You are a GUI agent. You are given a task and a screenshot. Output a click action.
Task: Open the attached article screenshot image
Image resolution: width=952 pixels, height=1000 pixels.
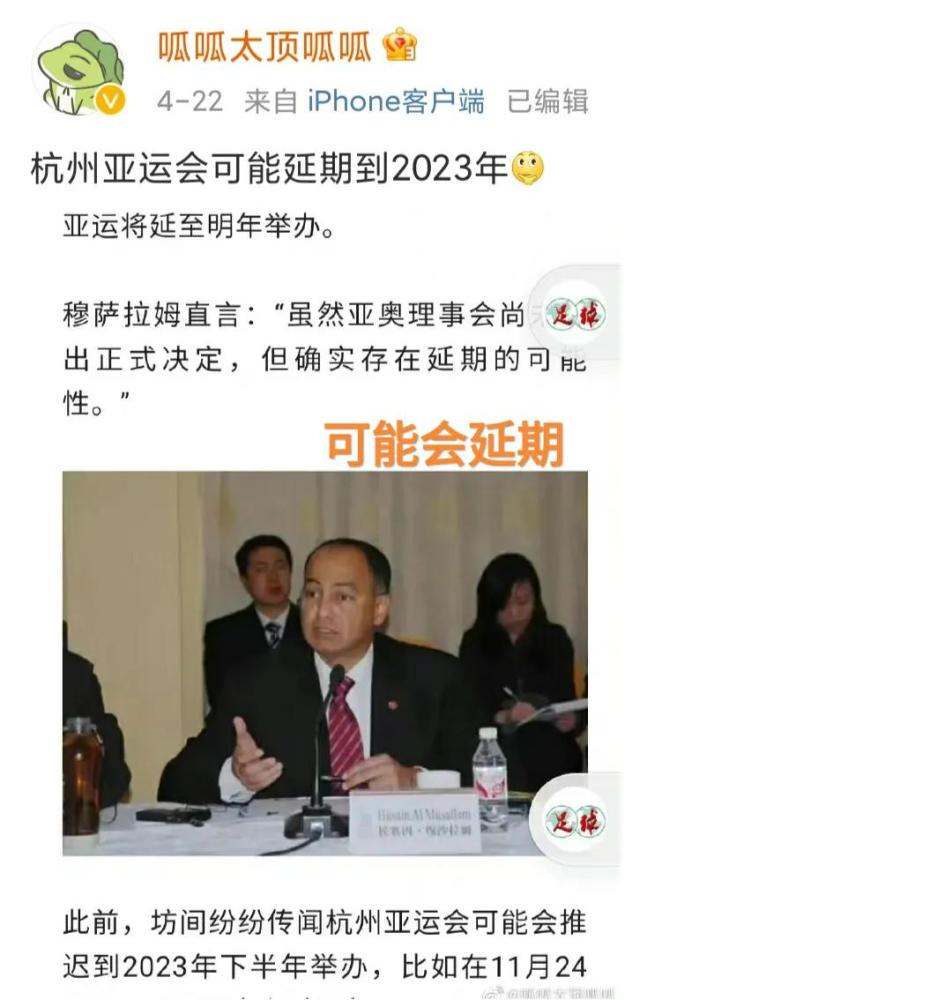click(x=325, y=600)
